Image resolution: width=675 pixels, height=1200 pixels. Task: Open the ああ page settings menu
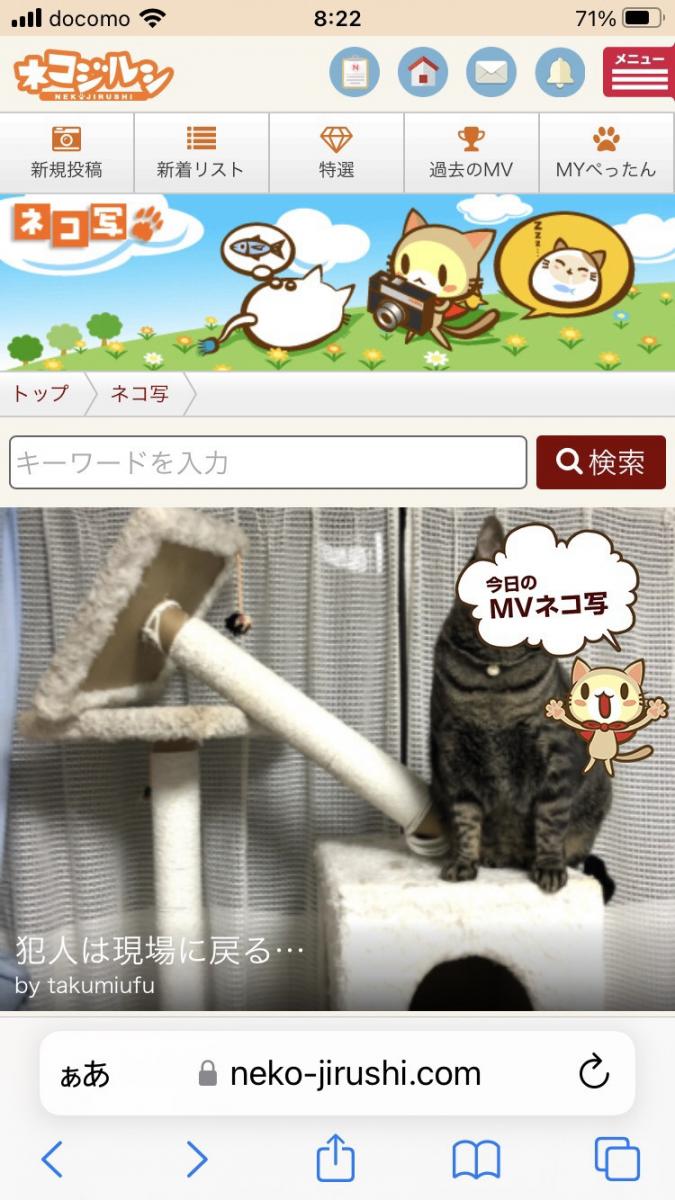tap(85, 1074)
